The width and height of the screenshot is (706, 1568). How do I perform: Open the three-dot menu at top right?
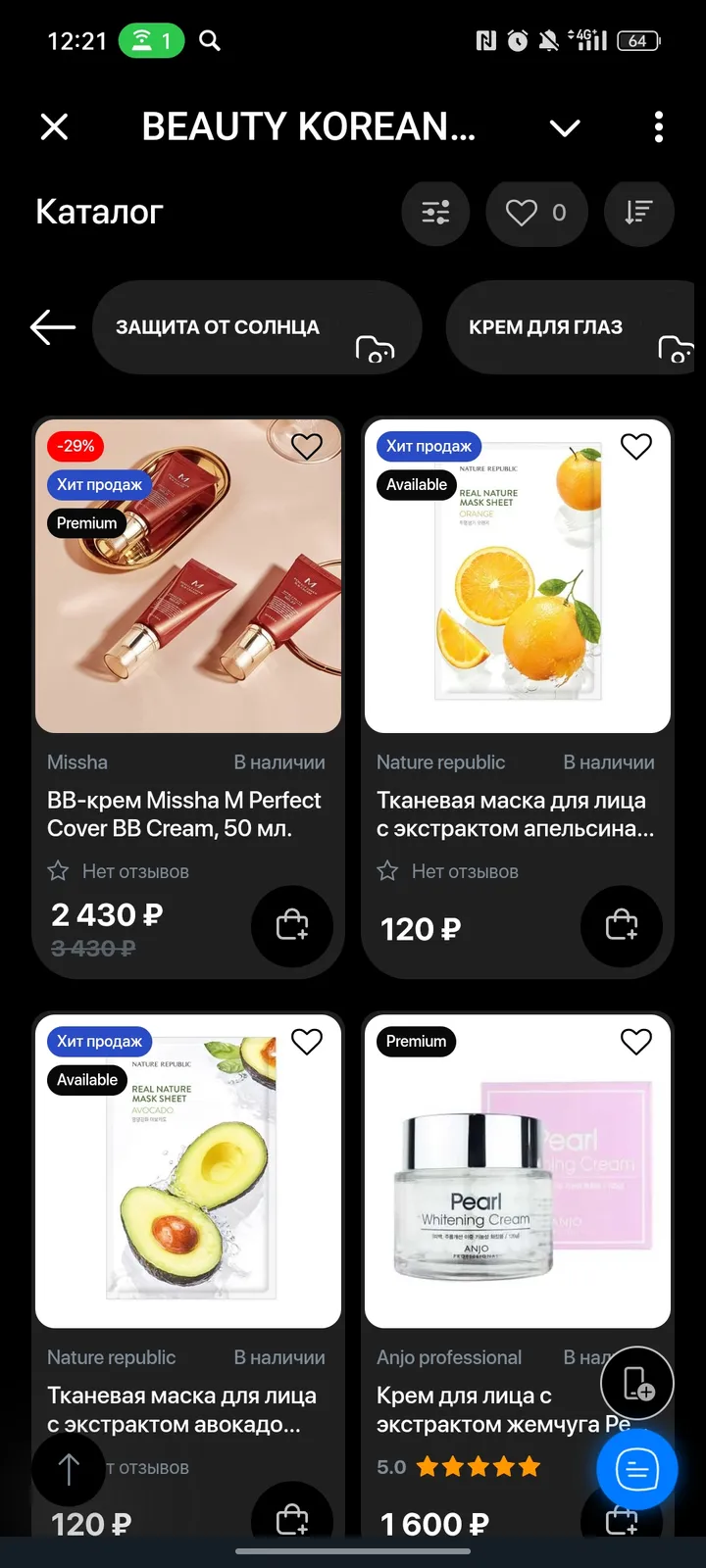coord(658,127)
